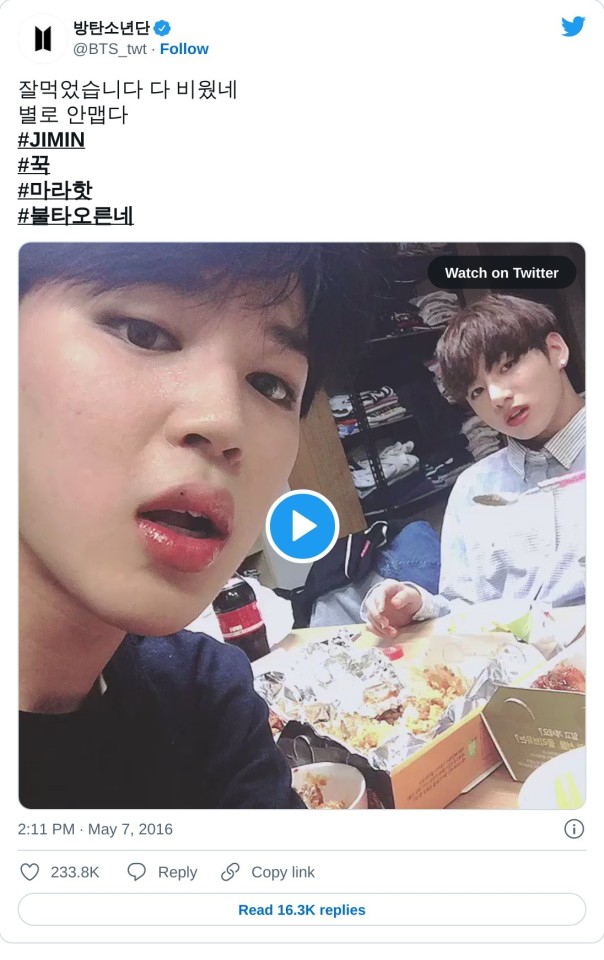
Task: Open the tweet timestamp May 7, 2016
Action: (x=95, y=829)
